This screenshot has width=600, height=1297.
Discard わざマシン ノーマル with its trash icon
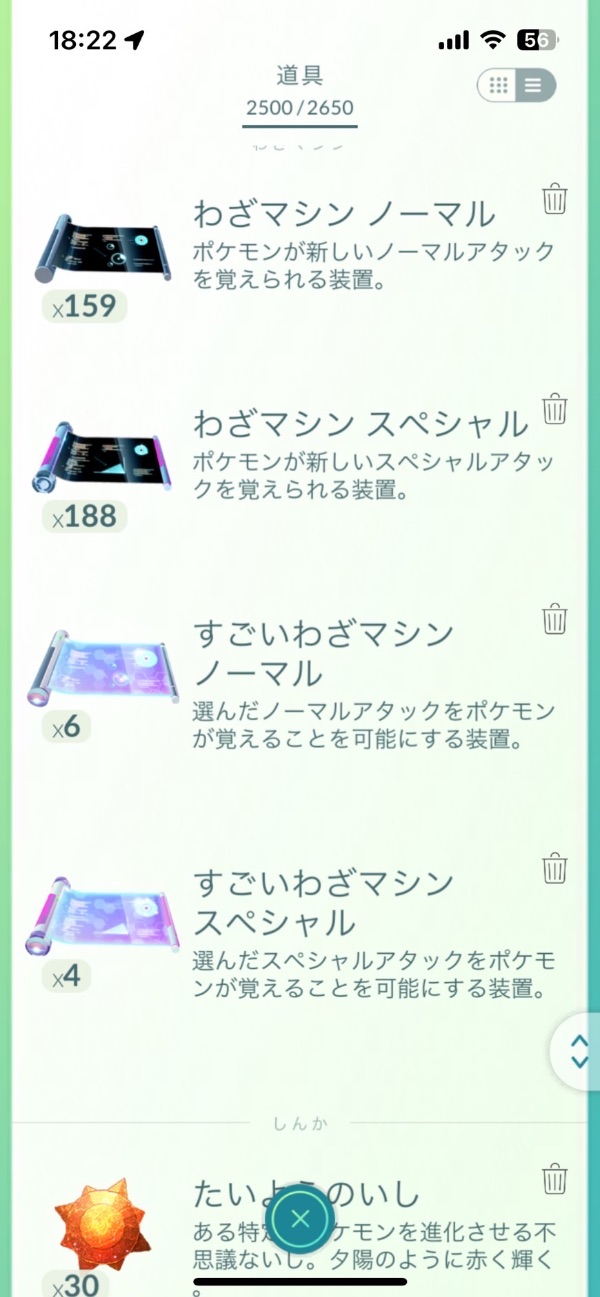(x=554, y=199)
